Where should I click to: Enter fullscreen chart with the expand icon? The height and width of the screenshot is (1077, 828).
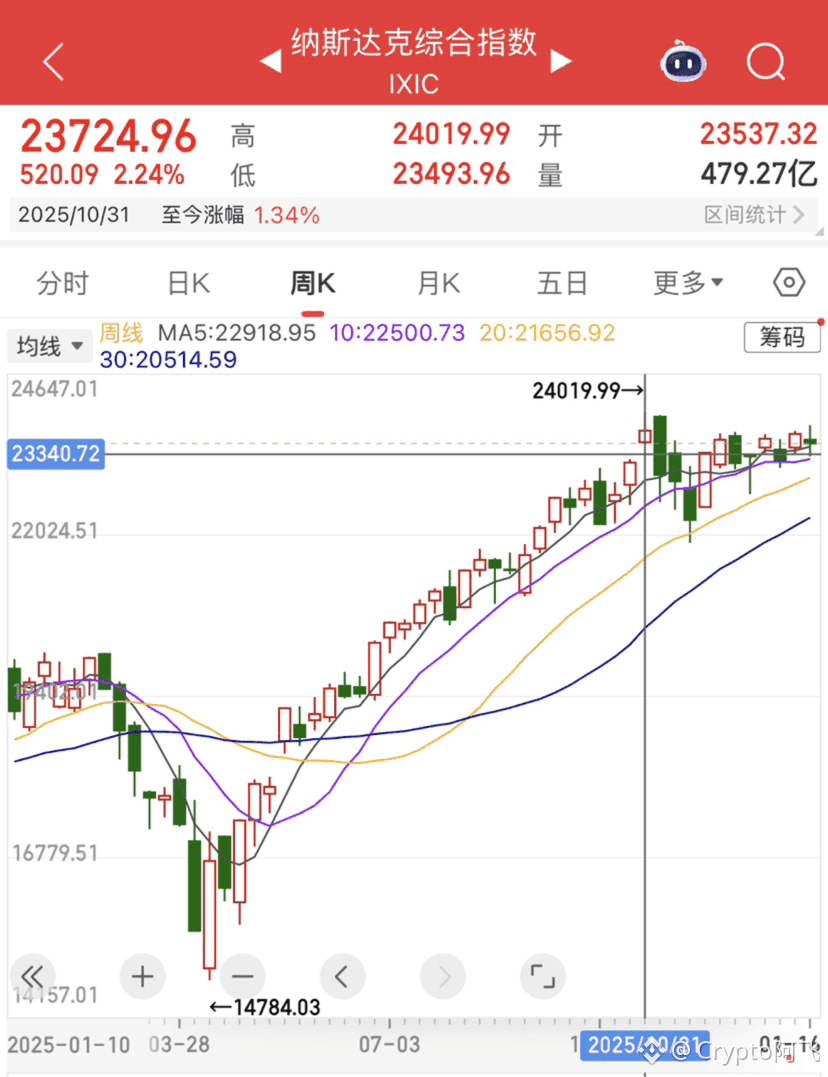[542, 976]
